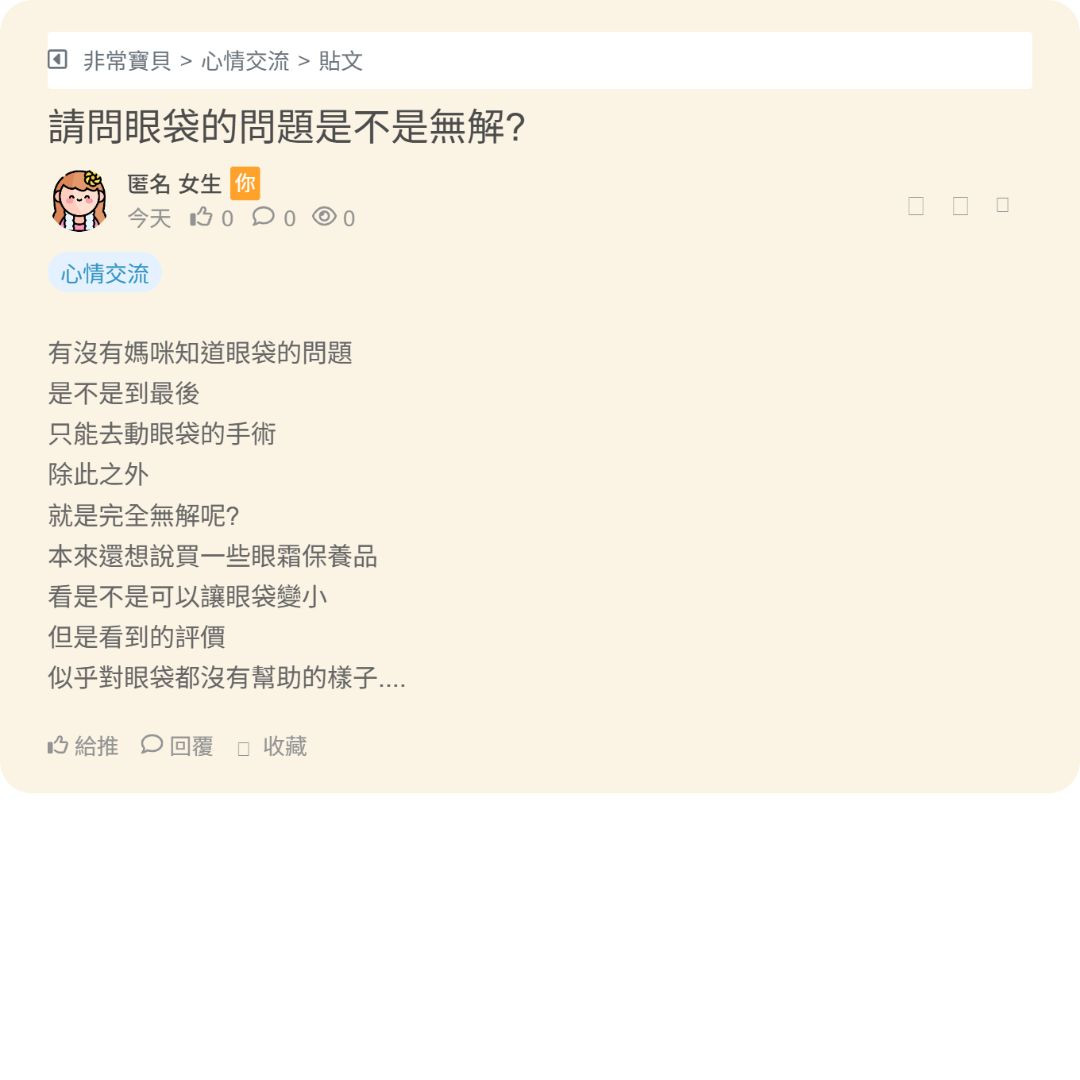
Task: Reply to the post with 回覆
Action: [x=177, y=746]
